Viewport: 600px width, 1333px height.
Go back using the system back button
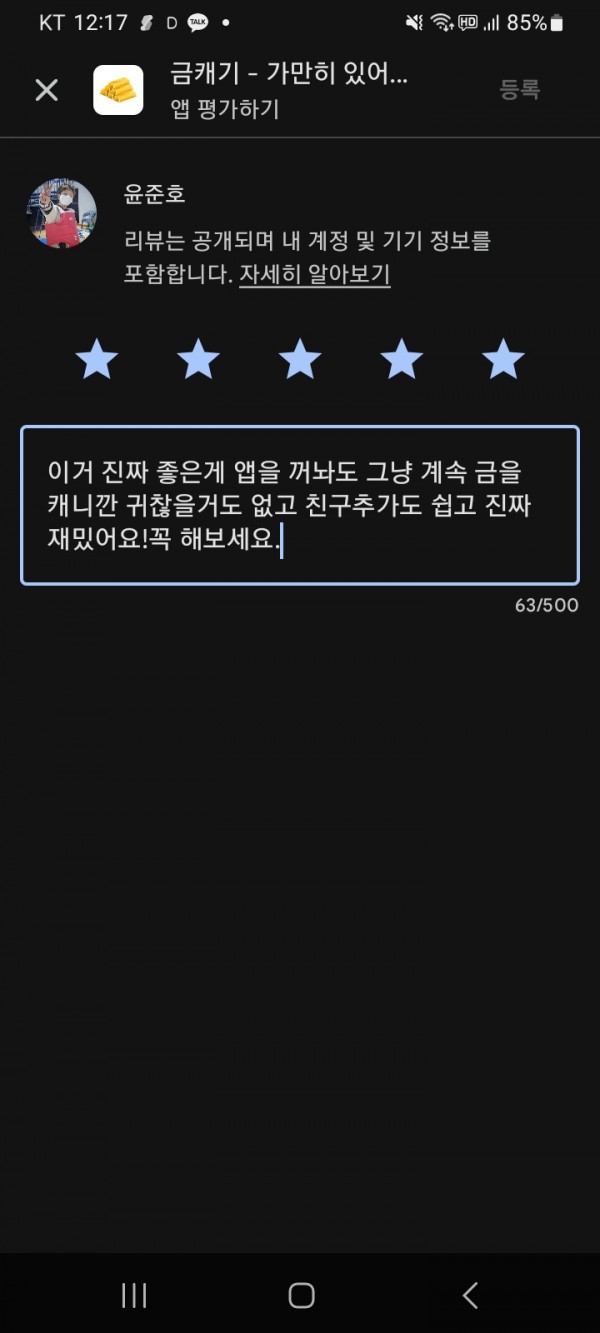pyautogui.click(x=470, y=1295)
